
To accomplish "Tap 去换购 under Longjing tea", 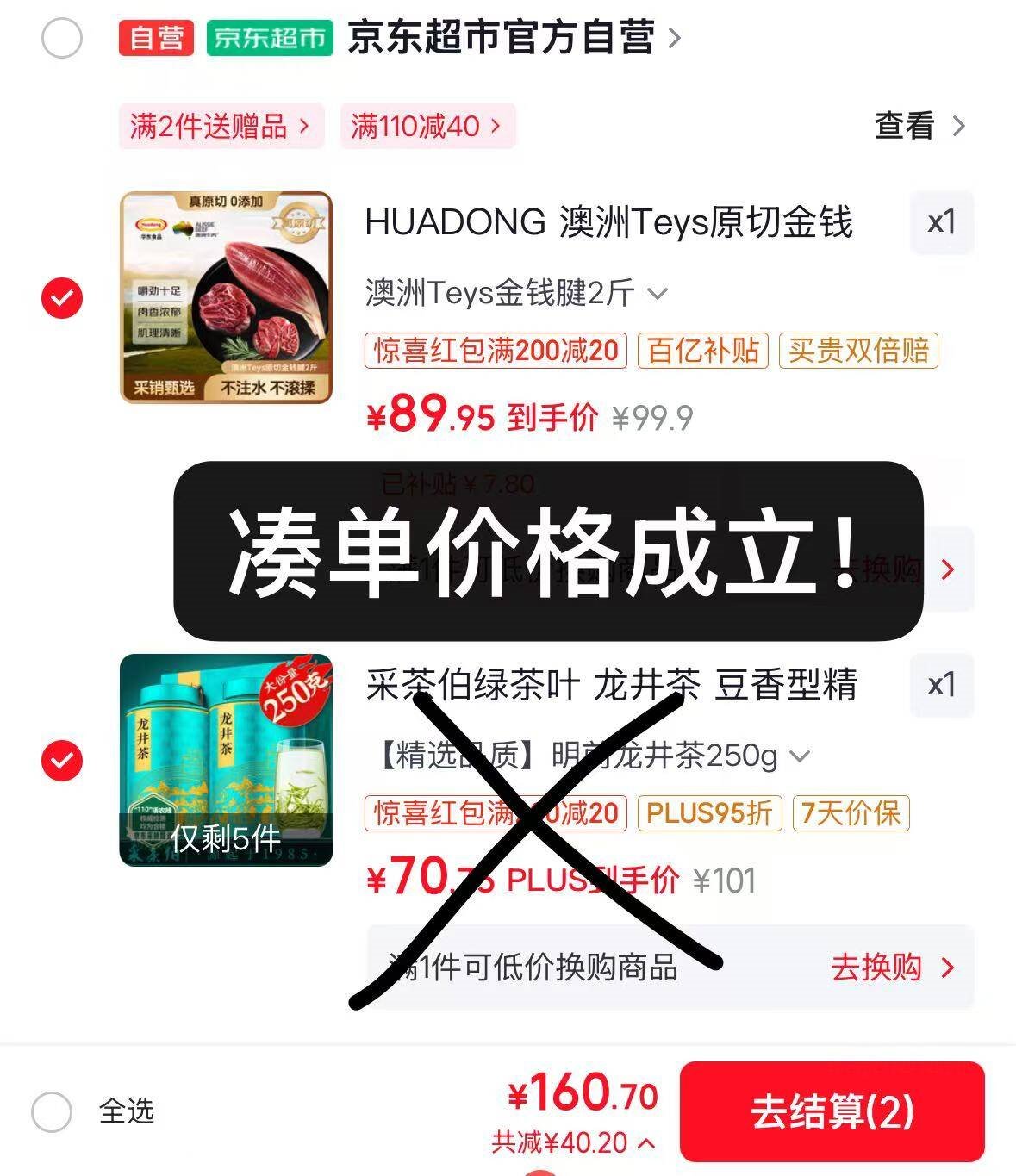I will 893,968.
